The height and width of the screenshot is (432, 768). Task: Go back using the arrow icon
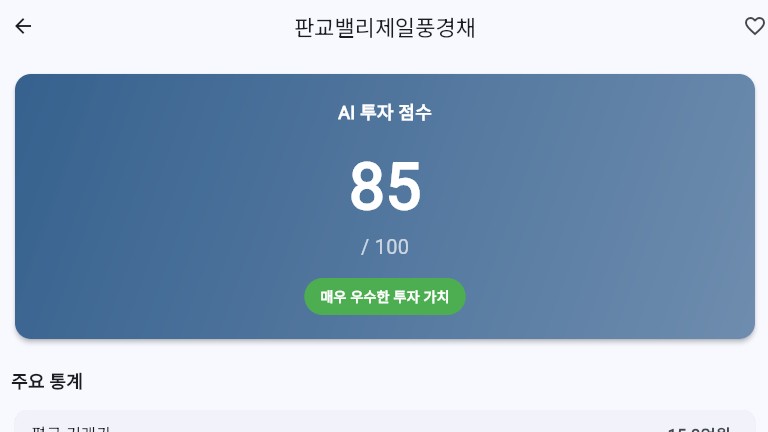(23, 27)
